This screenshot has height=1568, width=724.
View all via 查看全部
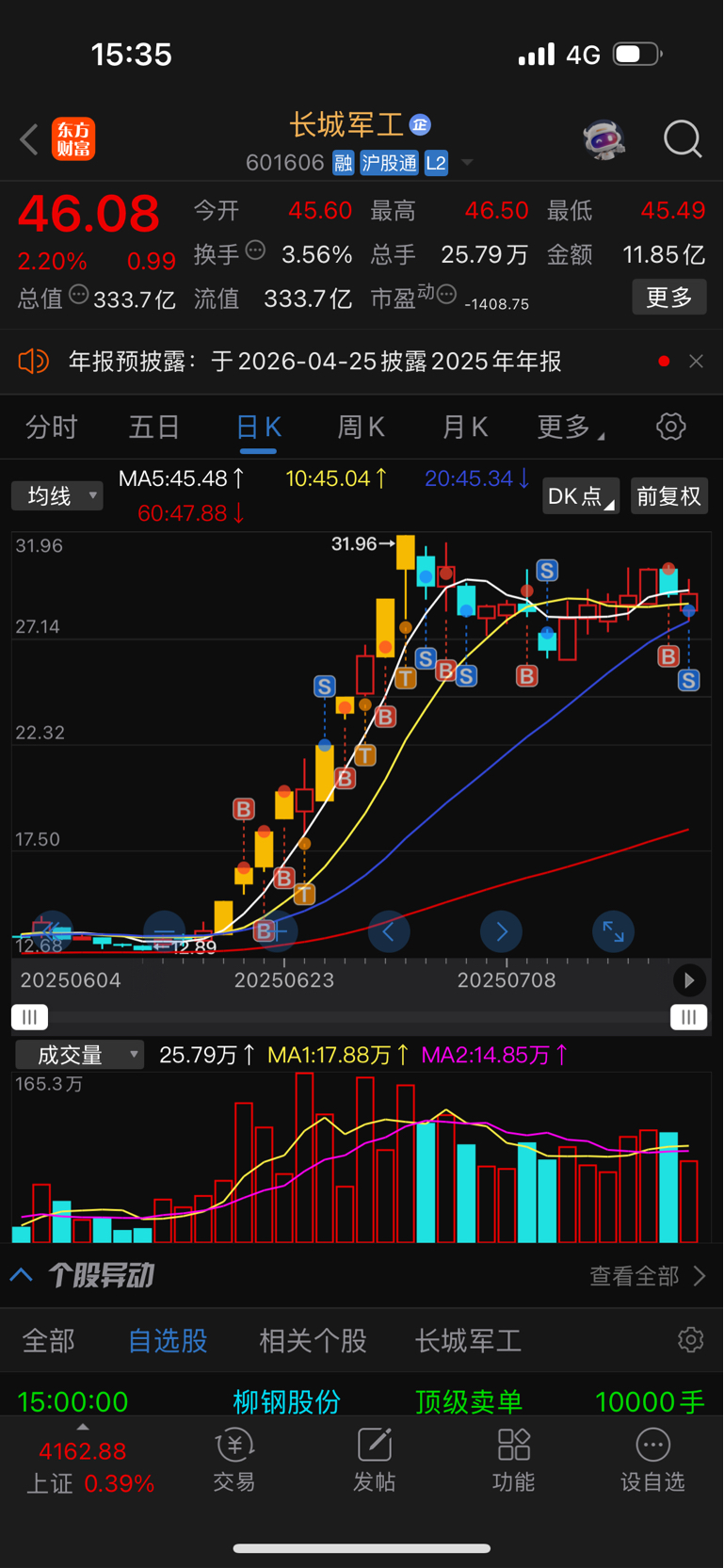[x=647, y=1276]
